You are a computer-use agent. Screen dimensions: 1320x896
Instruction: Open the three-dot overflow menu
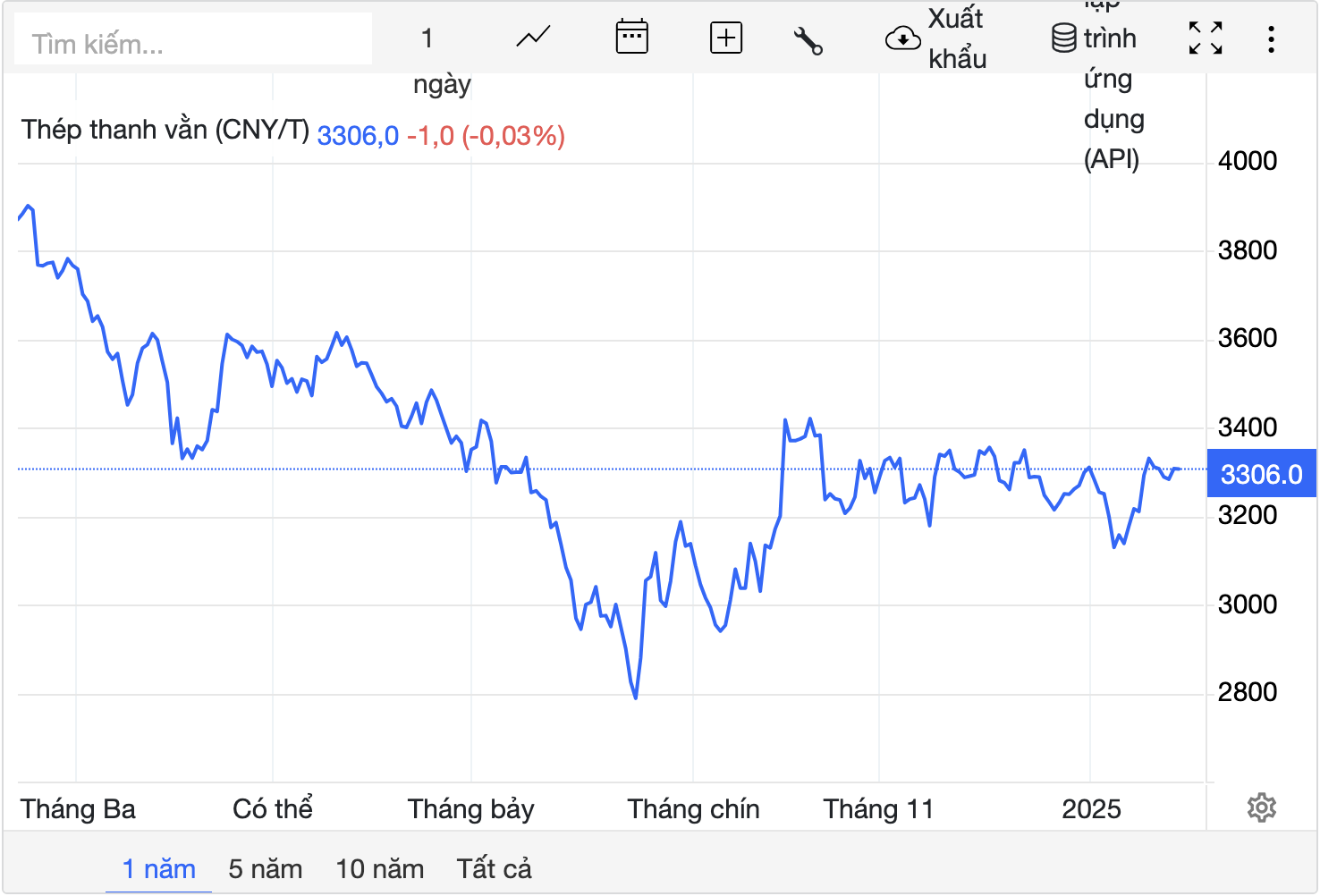(x=1271, y=38)
